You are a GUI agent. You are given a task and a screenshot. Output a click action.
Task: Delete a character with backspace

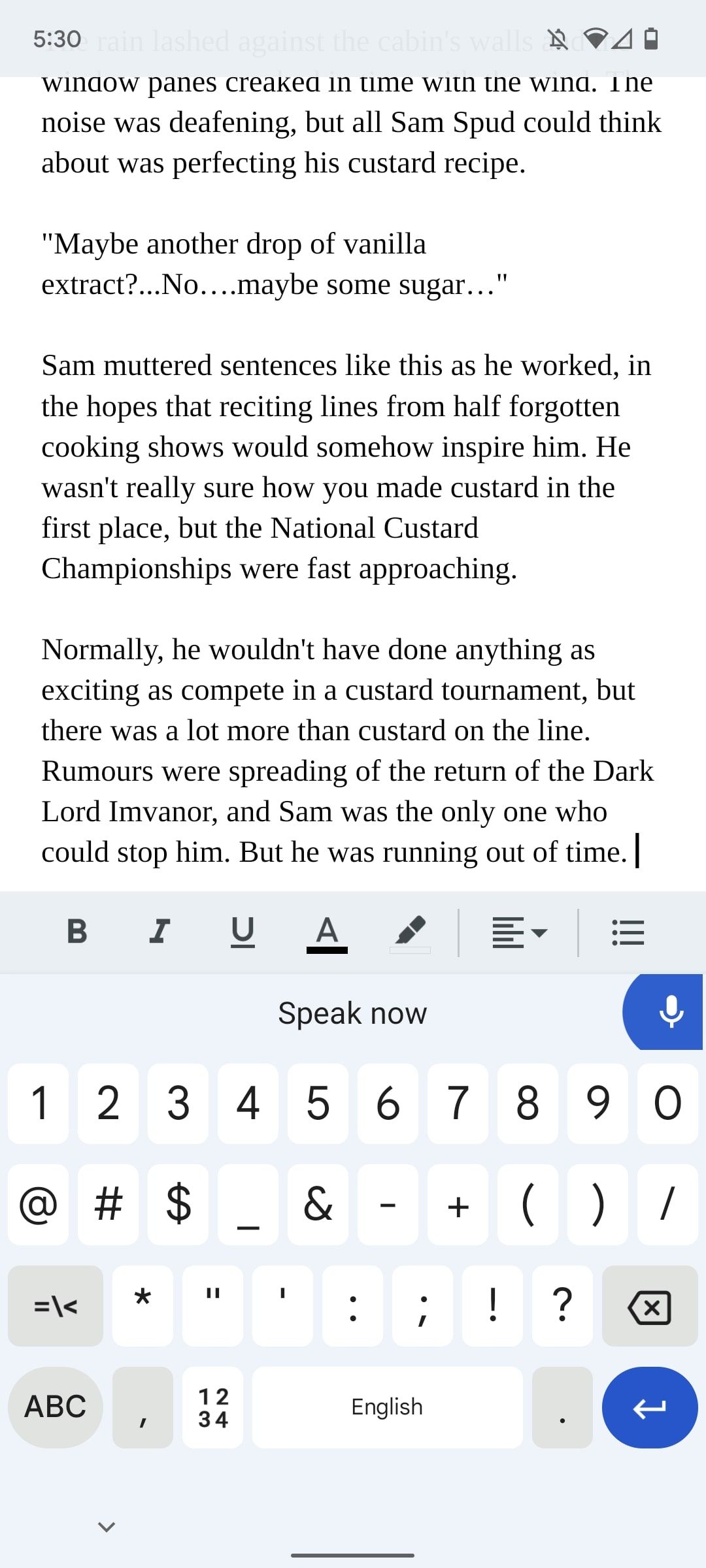649,1307
